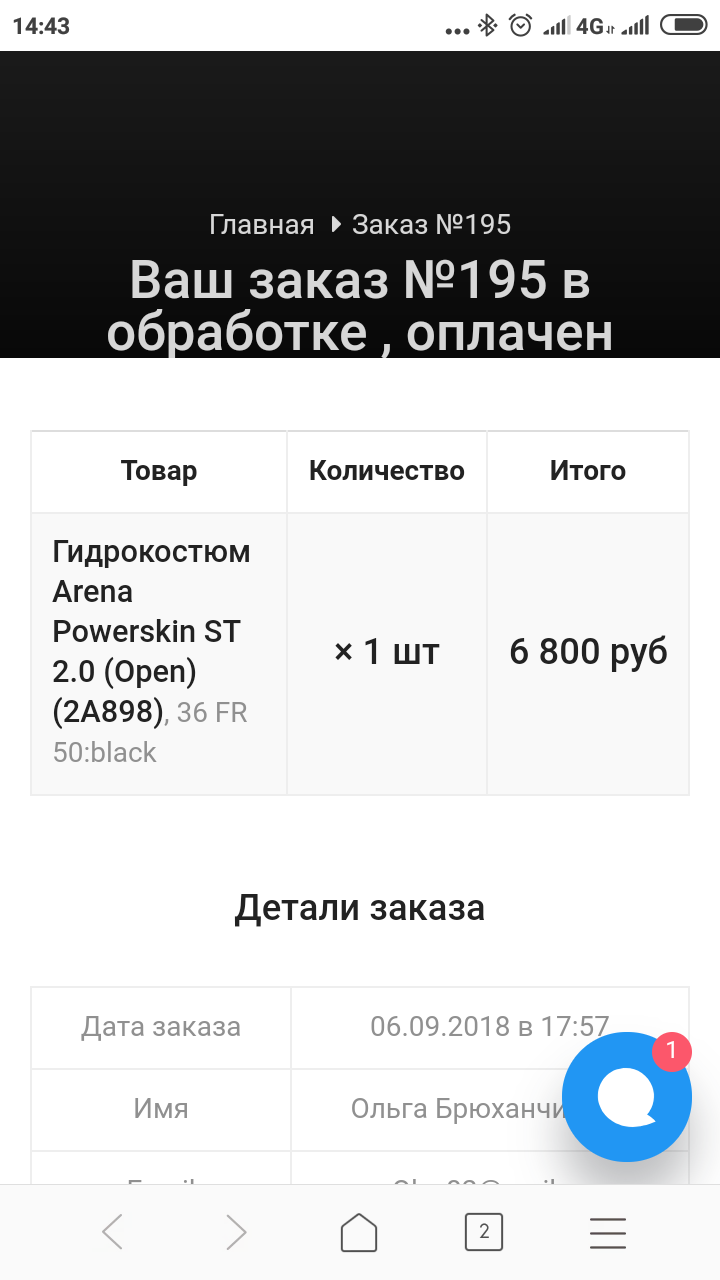Go back with the browser back arrow
The image size is (720, 1280).
click(113, 1233)
